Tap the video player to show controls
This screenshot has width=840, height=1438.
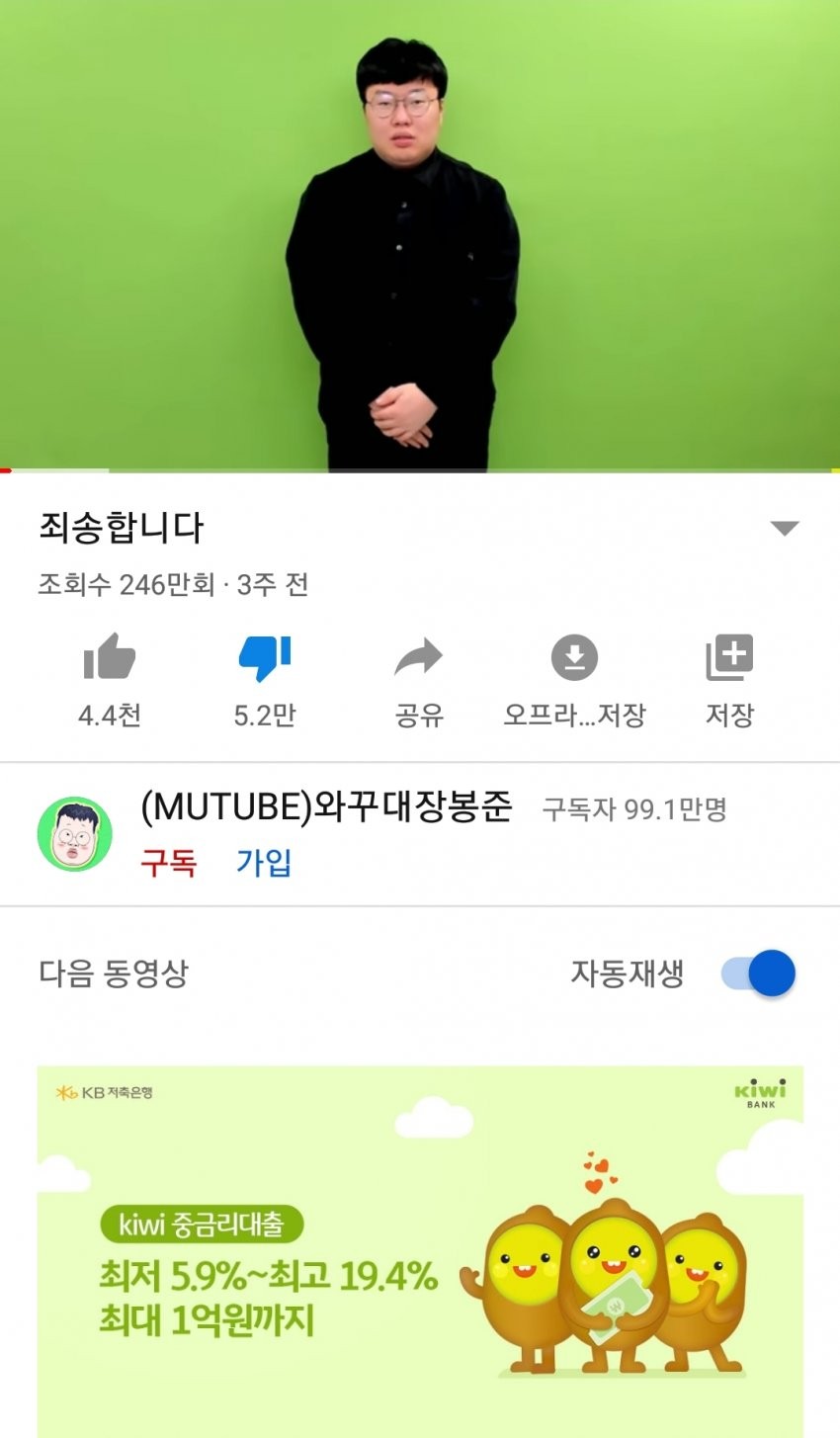pyautogui.click(x=420, y=235)
